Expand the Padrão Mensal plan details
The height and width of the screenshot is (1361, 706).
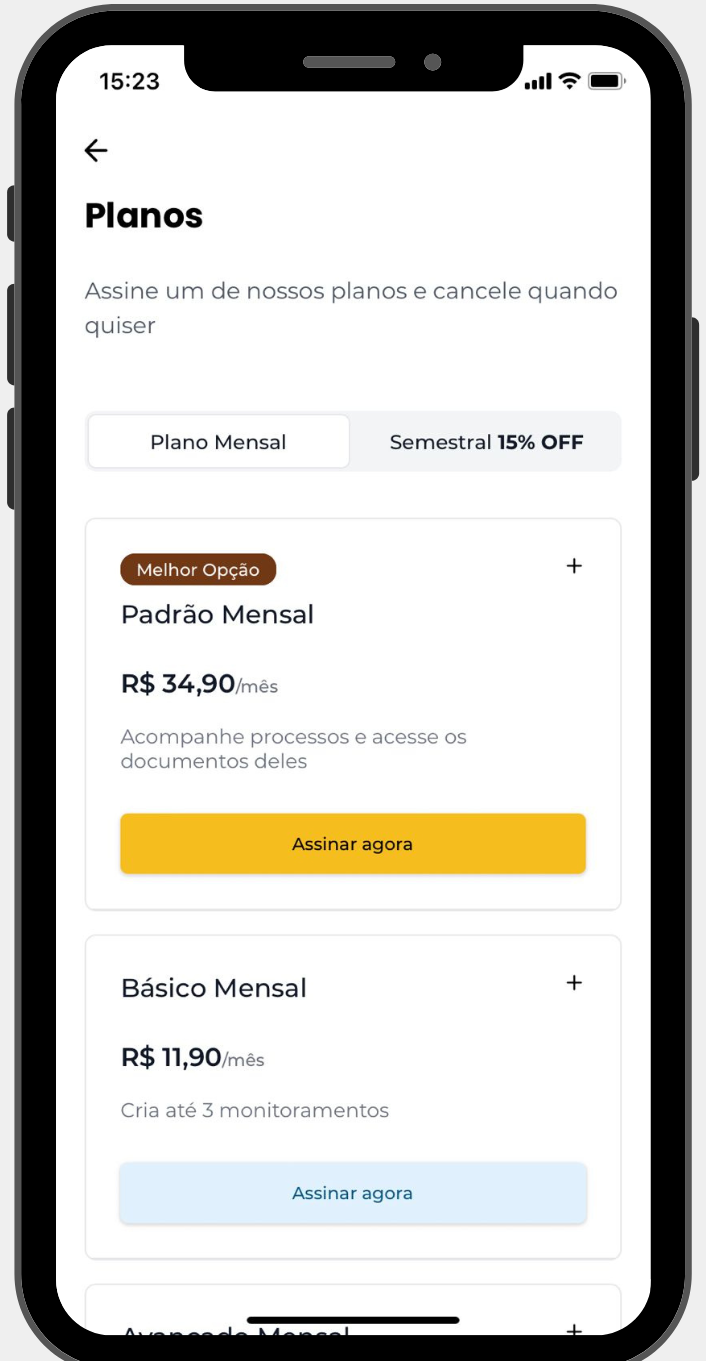(574, 566)
